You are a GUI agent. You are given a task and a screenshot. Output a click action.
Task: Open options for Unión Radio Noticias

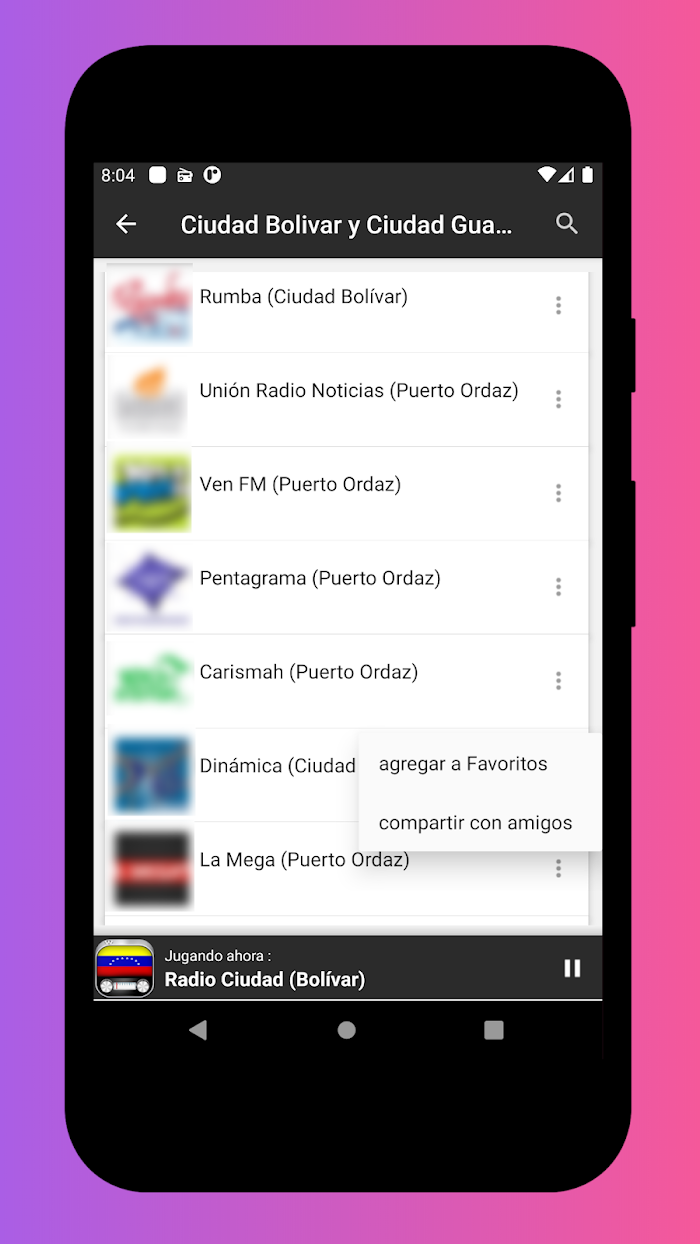558,399
